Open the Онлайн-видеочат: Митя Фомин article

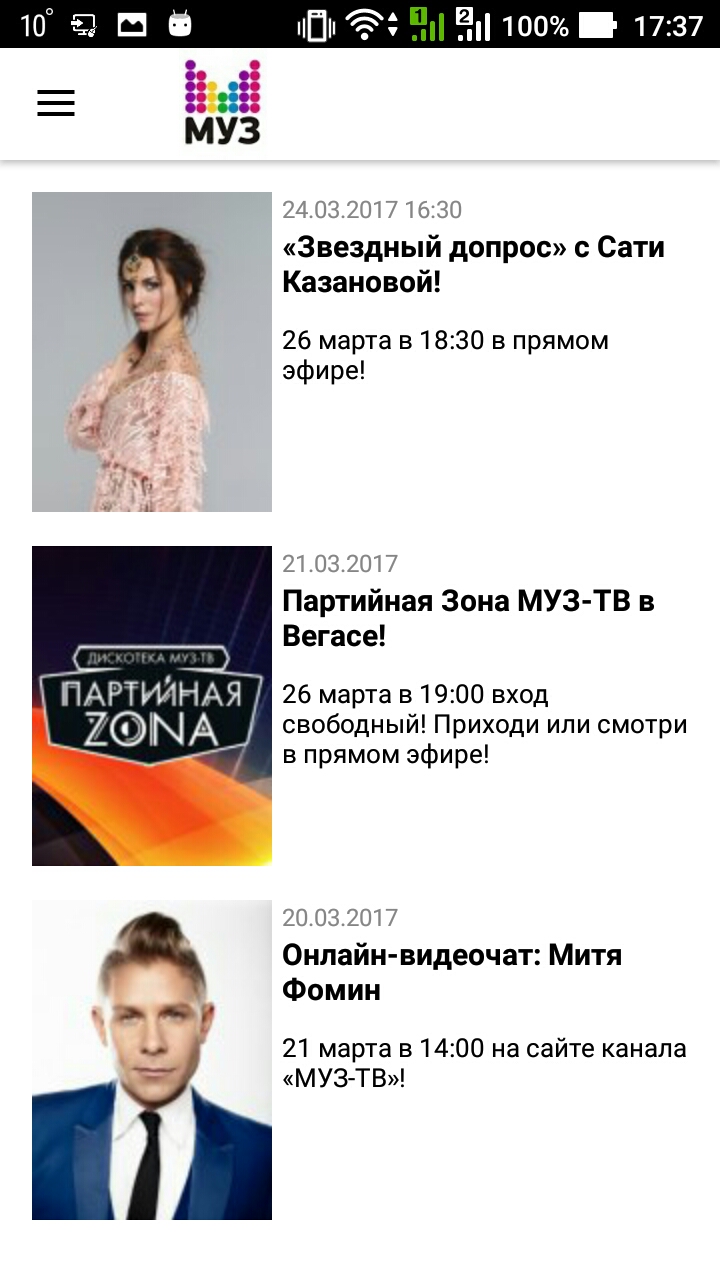[452, 972]
